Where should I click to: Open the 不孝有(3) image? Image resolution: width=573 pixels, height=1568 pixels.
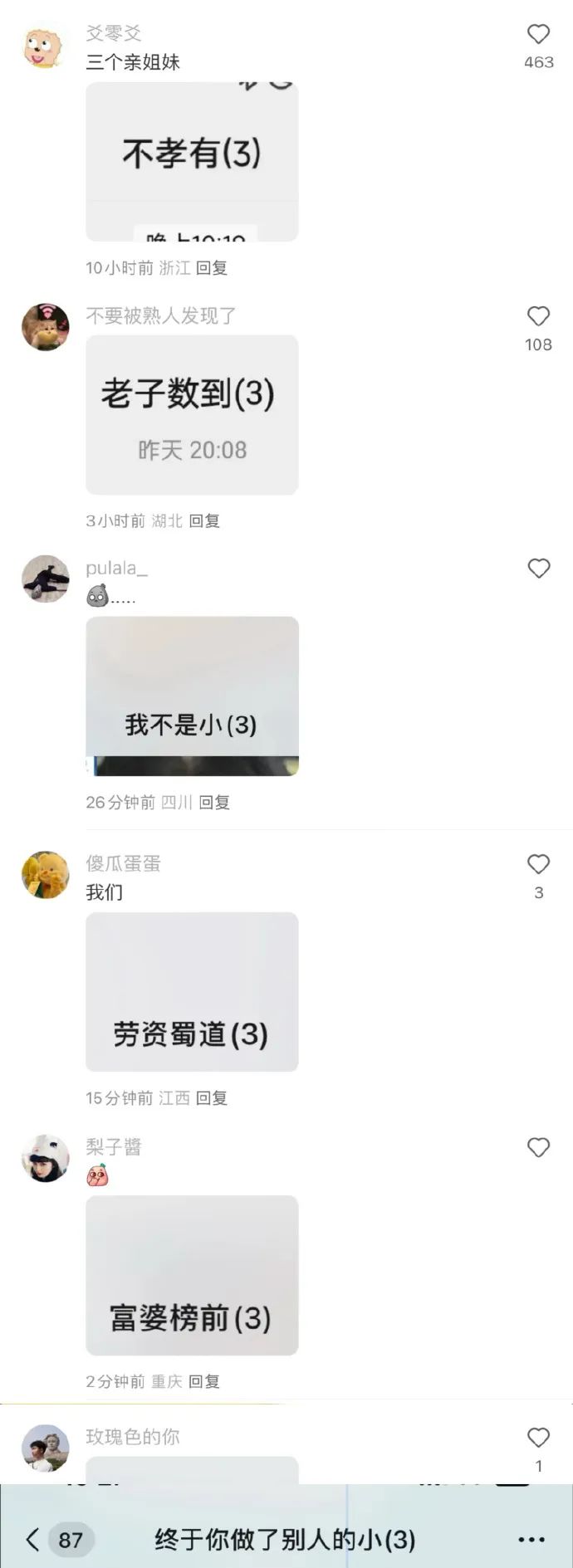(x=192, y=162)
